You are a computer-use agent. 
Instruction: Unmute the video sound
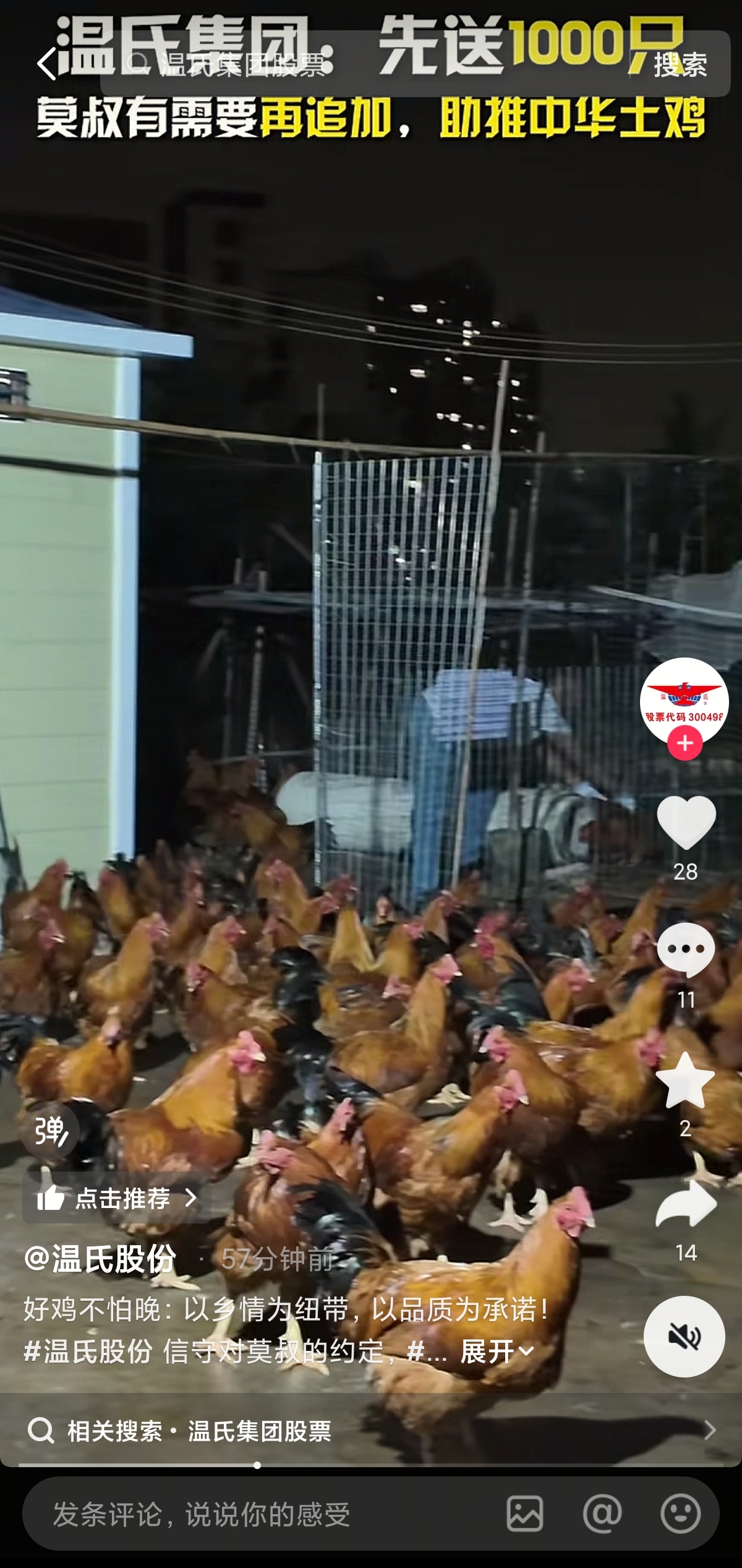click(684, 1337)
